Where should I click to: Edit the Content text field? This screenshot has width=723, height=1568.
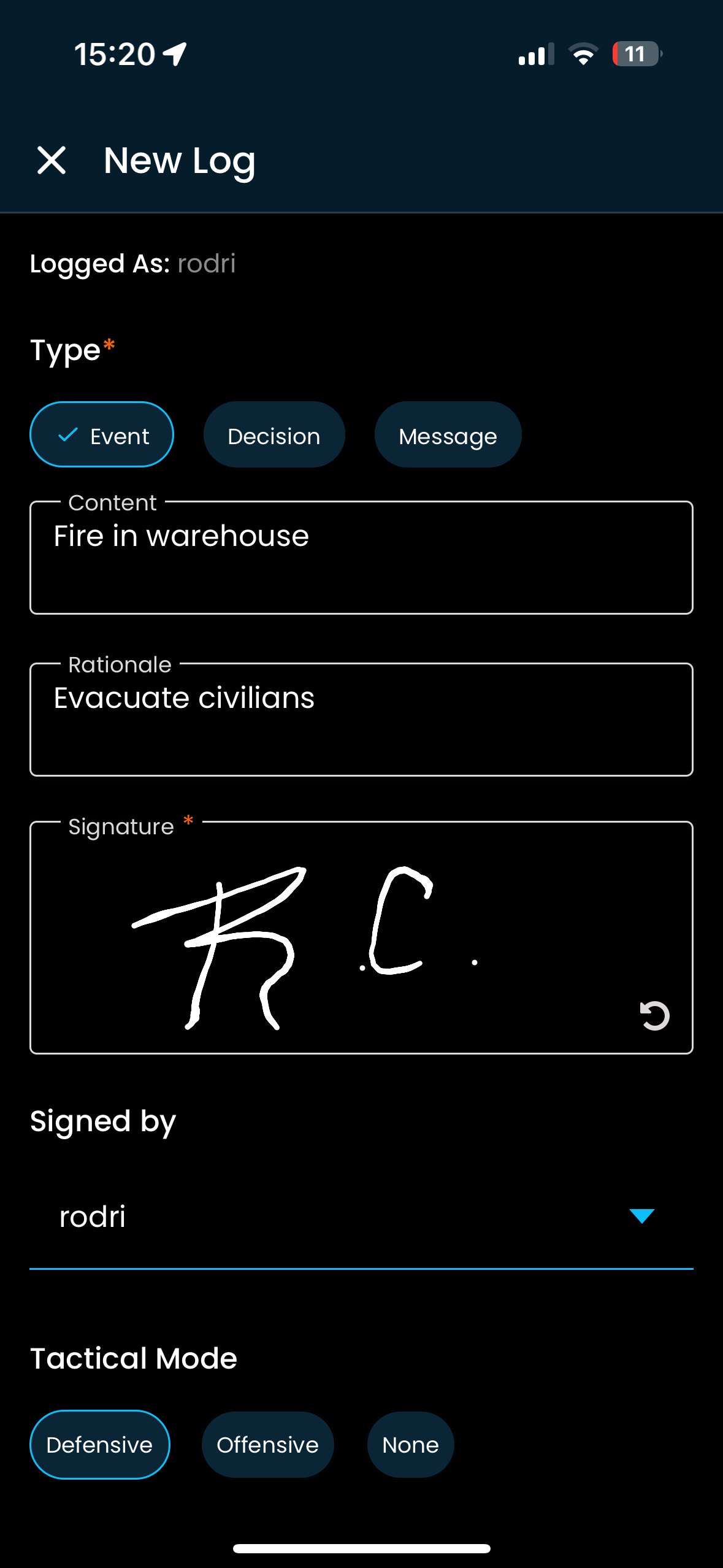click(361, 558)
